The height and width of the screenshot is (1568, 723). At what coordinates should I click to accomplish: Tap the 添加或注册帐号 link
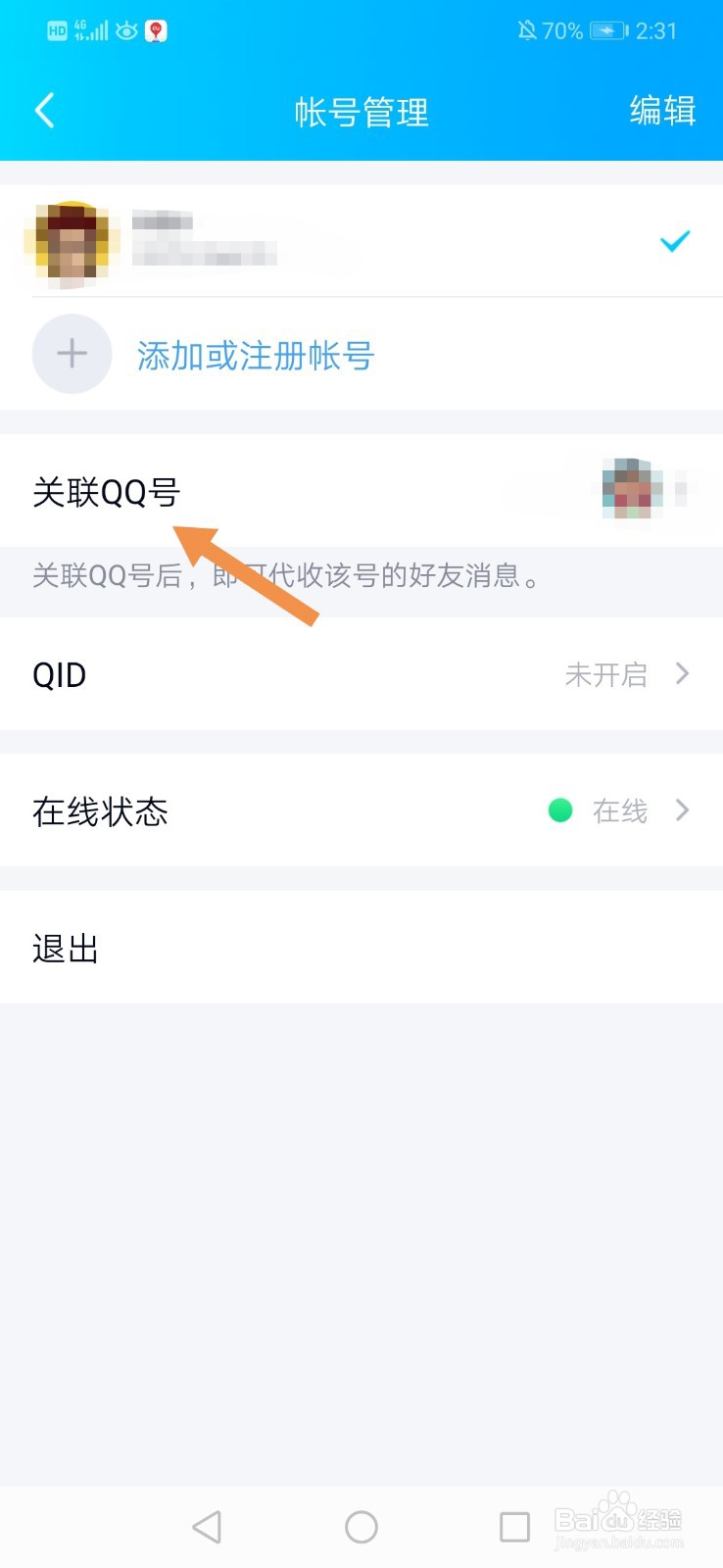pos(254,356)
